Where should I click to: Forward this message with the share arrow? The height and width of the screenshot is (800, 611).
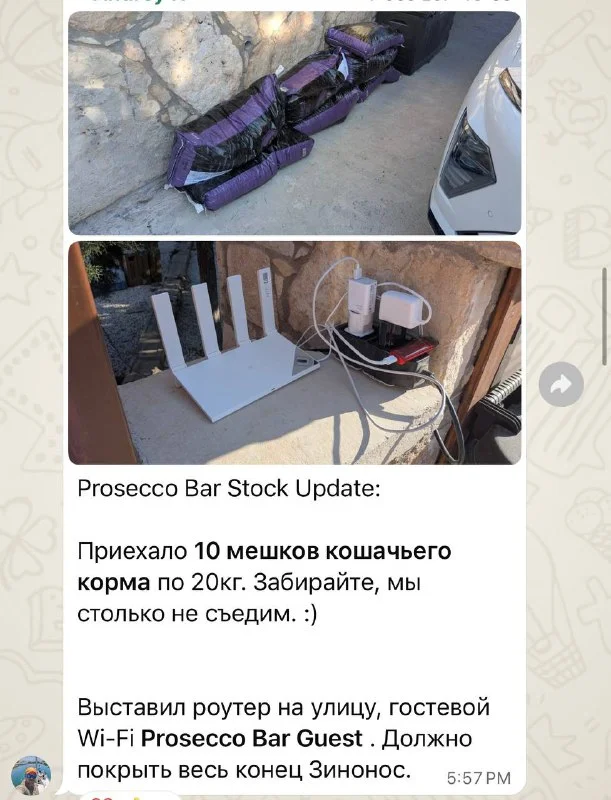[x=561, y=383]
